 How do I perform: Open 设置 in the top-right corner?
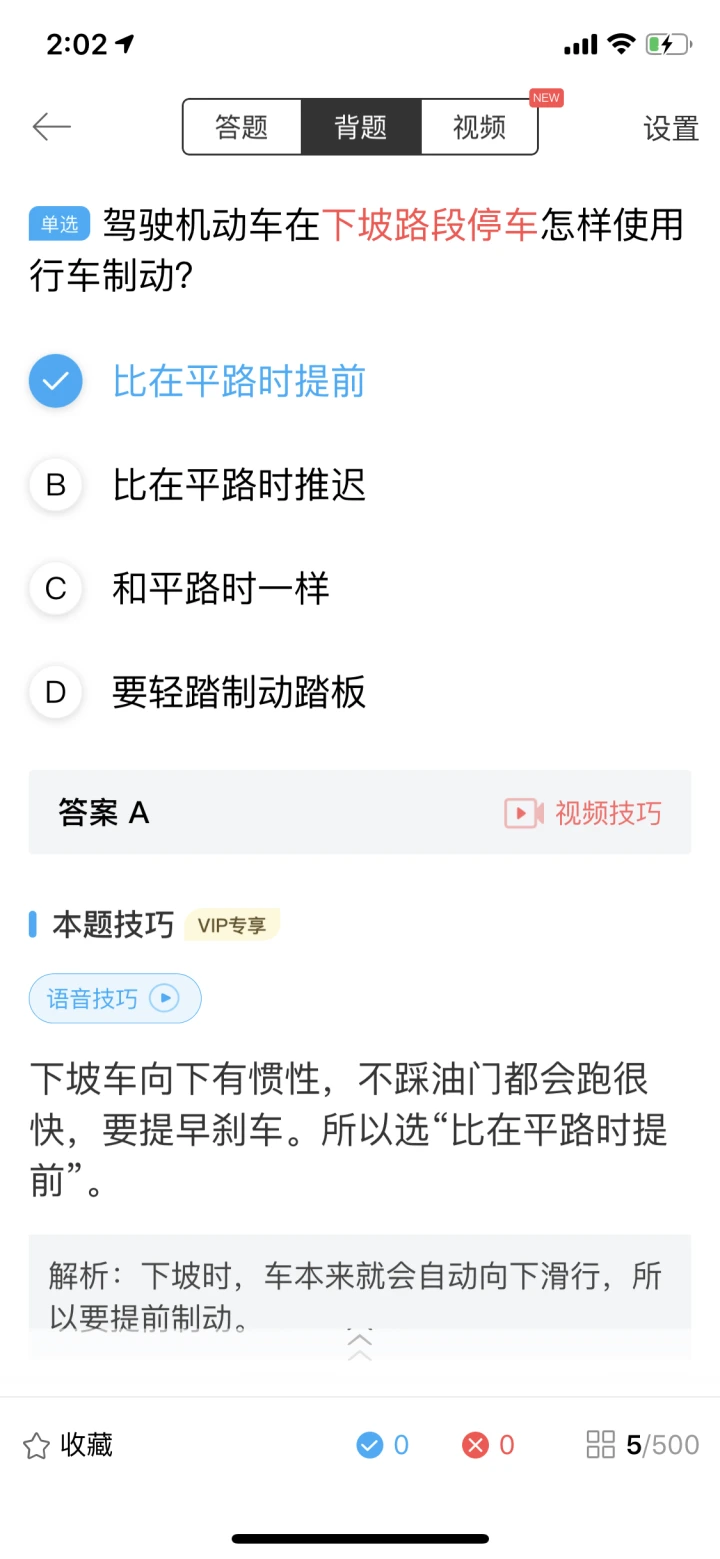tap(671, 128)
